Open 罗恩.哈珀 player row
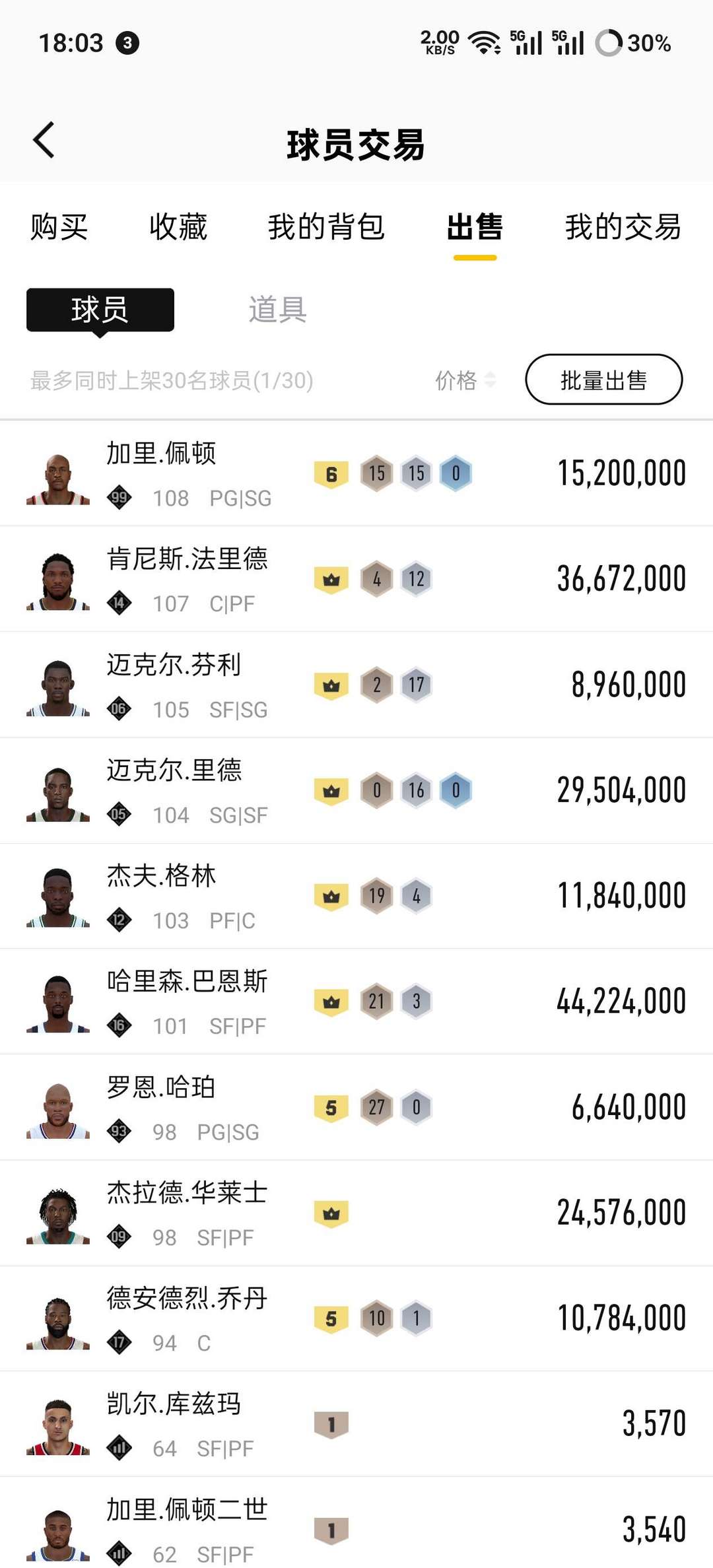The image size is (713, 1568). coord(356,1107)
